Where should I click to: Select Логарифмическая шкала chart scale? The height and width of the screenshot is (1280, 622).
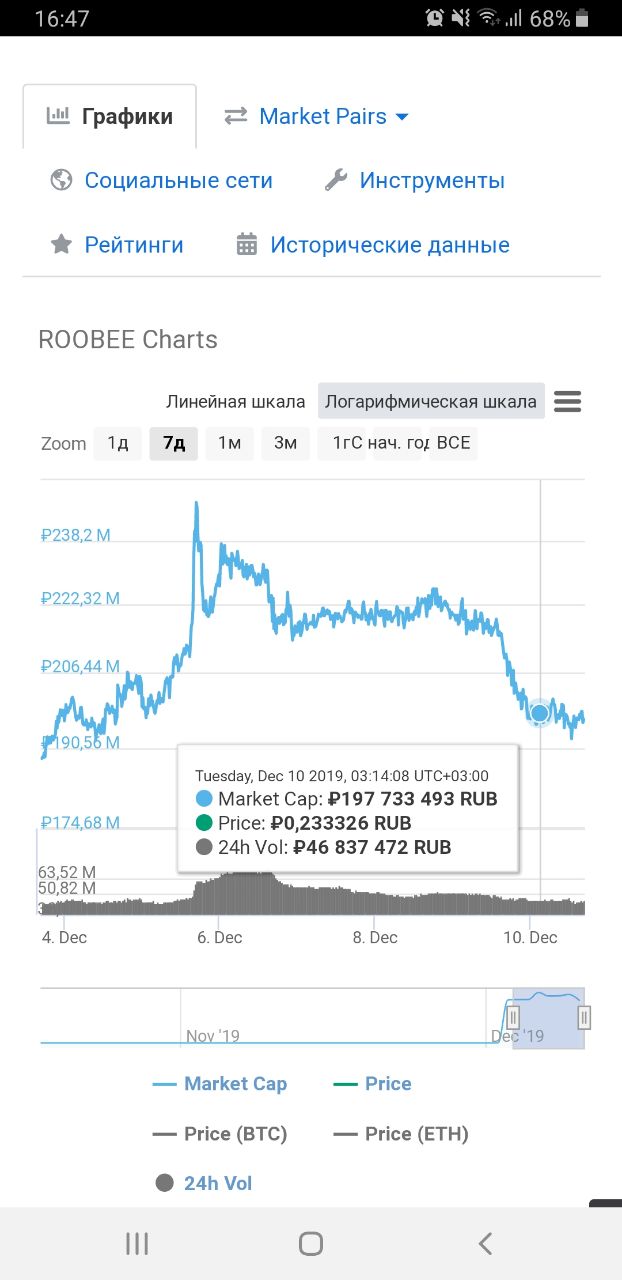431,402
